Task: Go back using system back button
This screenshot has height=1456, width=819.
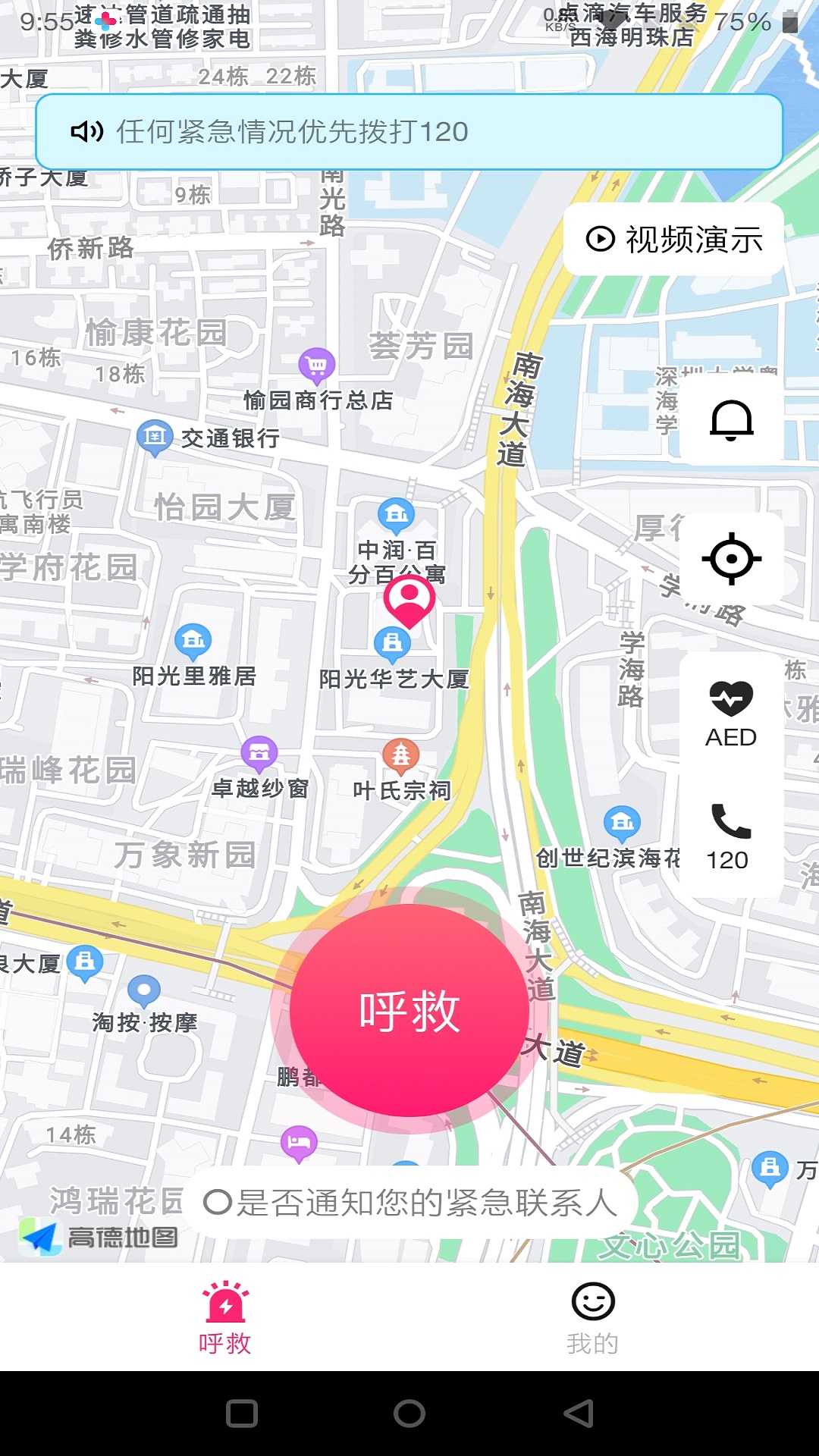Action: pyautogui.click(x=579, y=1414)
